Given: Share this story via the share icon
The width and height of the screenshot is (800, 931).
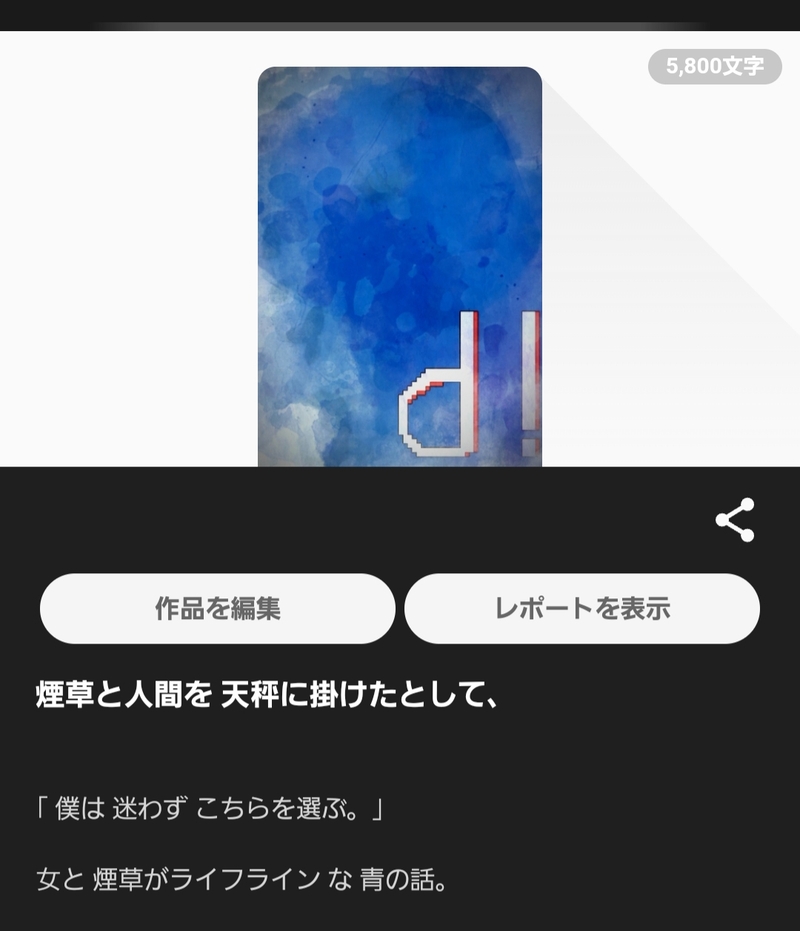Looking at the screenshot, I should coord(735,520).
